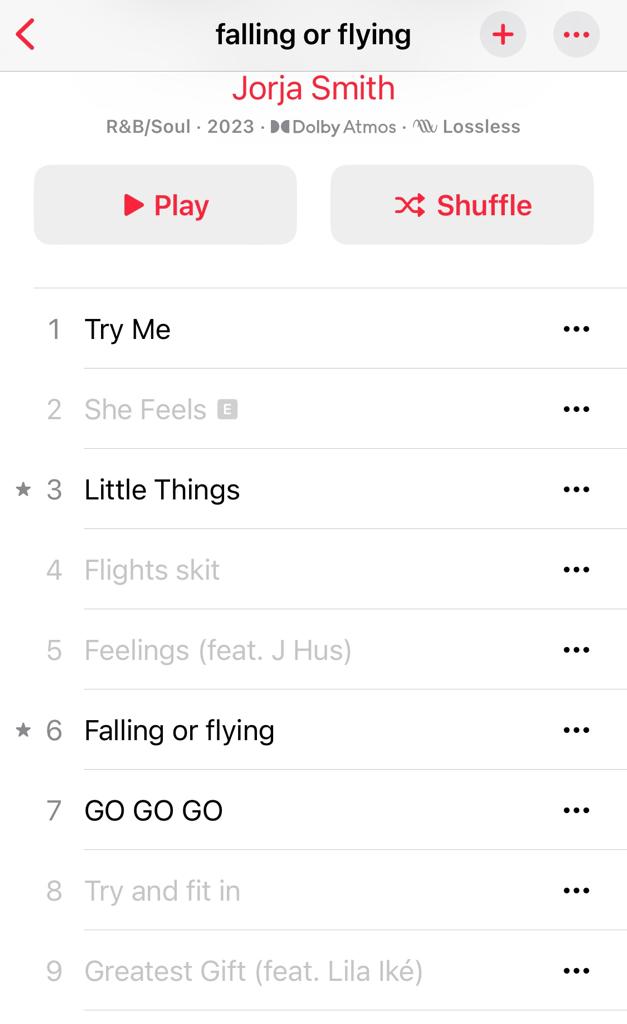Open more options for Try and fit in
This screenshot has height=1024, width=627.
[576, 891]
